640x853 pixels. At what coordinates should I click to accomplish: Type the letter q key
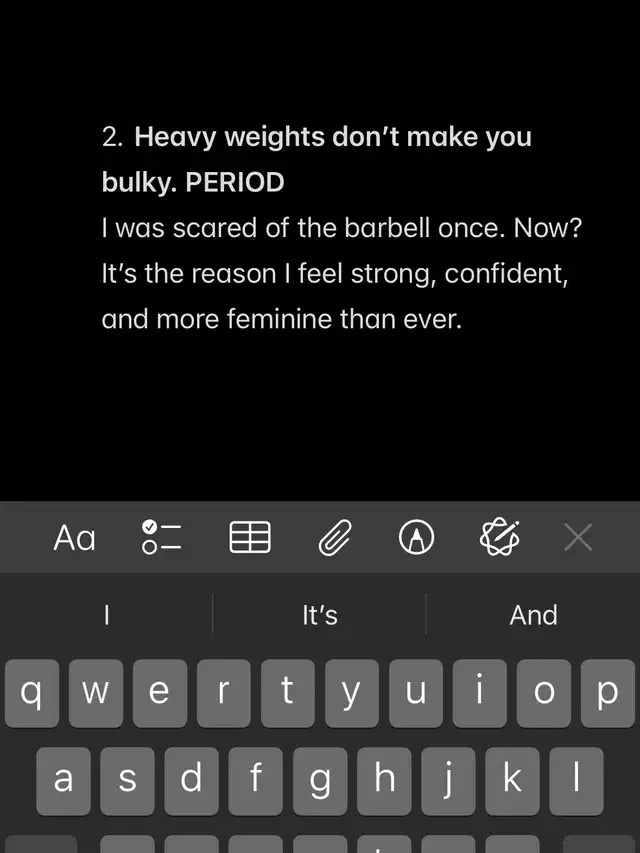[x=32, y=693]
